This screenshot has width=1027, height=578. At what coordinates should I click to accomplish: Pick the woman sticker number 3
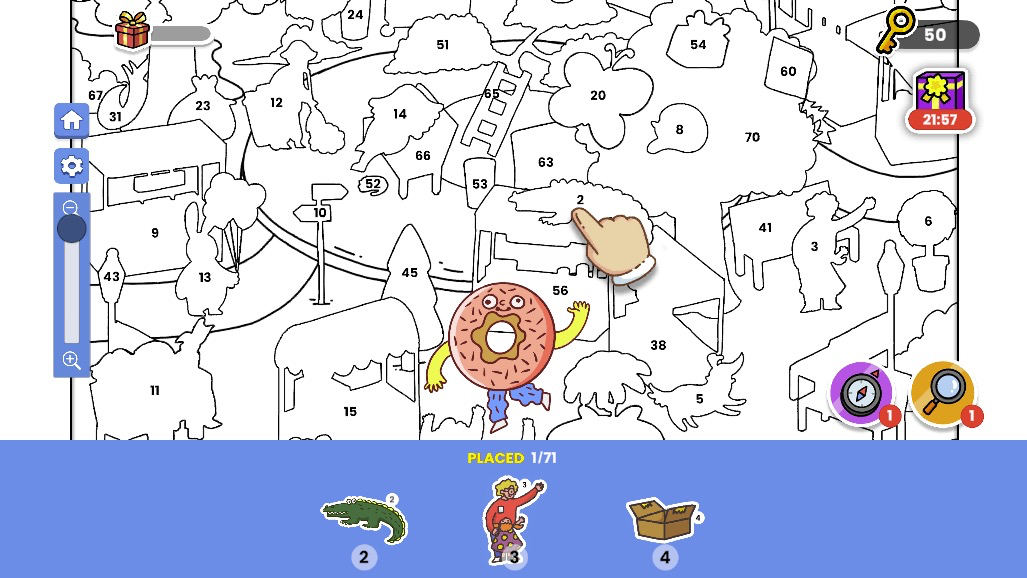coord(514,518)
